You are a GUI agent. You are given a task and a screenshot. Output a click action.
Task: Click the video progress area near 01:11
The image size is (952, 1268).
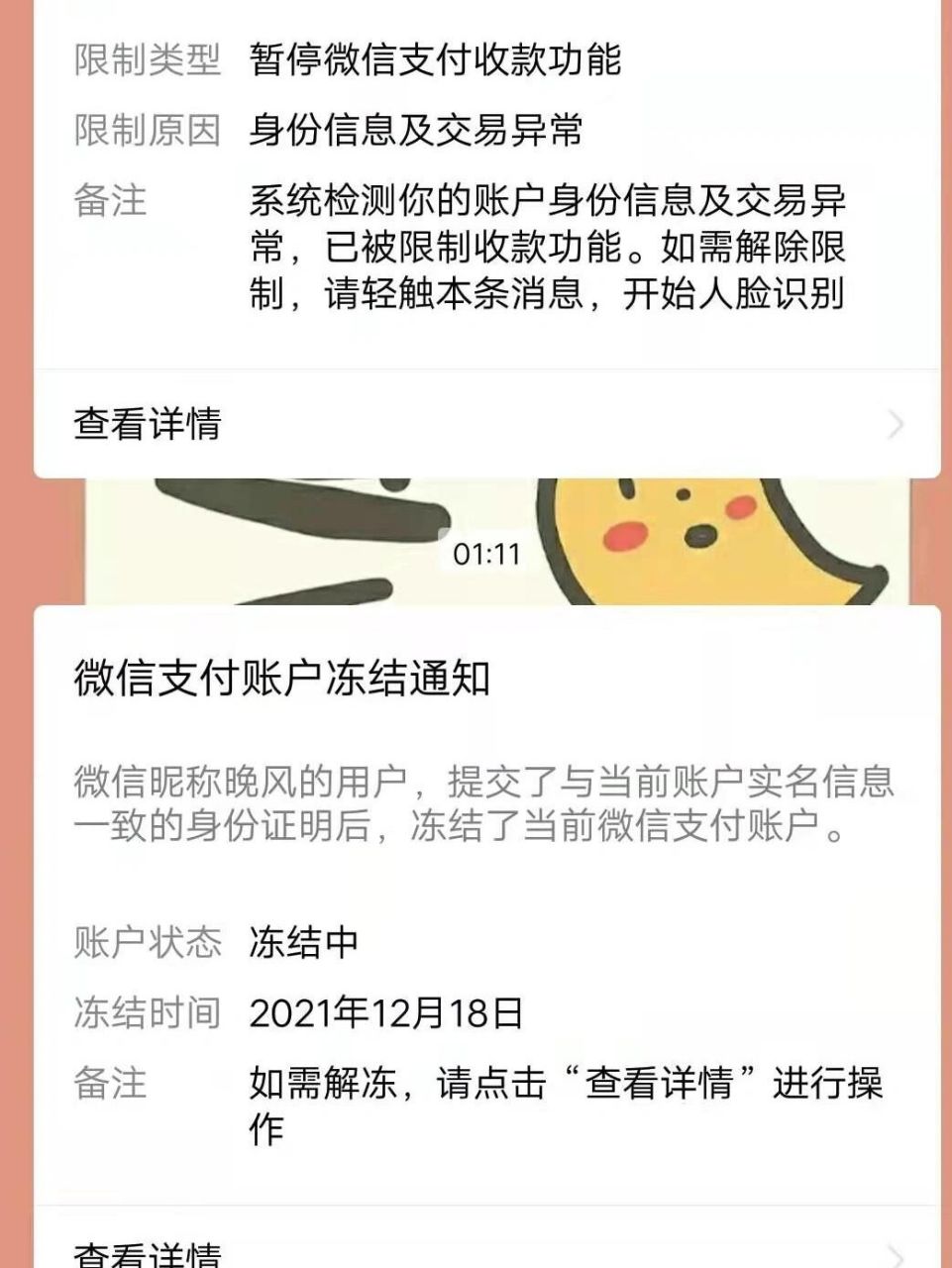pos(484,554)
